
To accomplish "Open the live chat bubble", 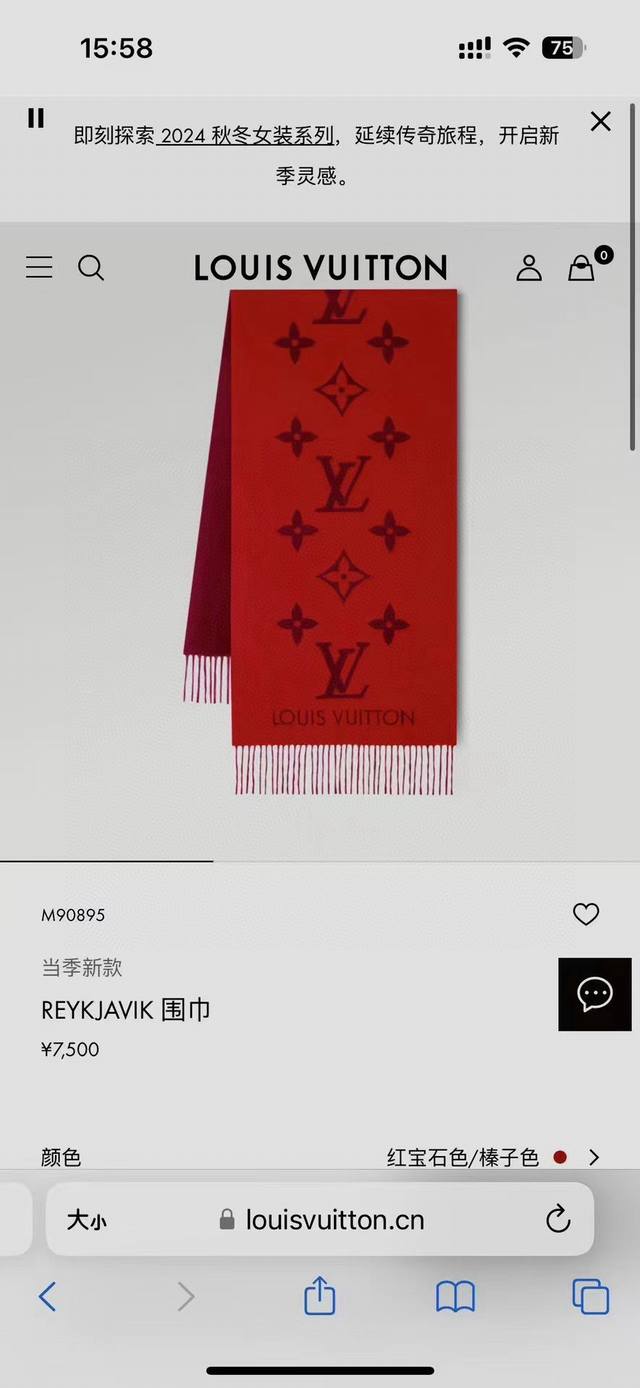I will click(595, 994).
